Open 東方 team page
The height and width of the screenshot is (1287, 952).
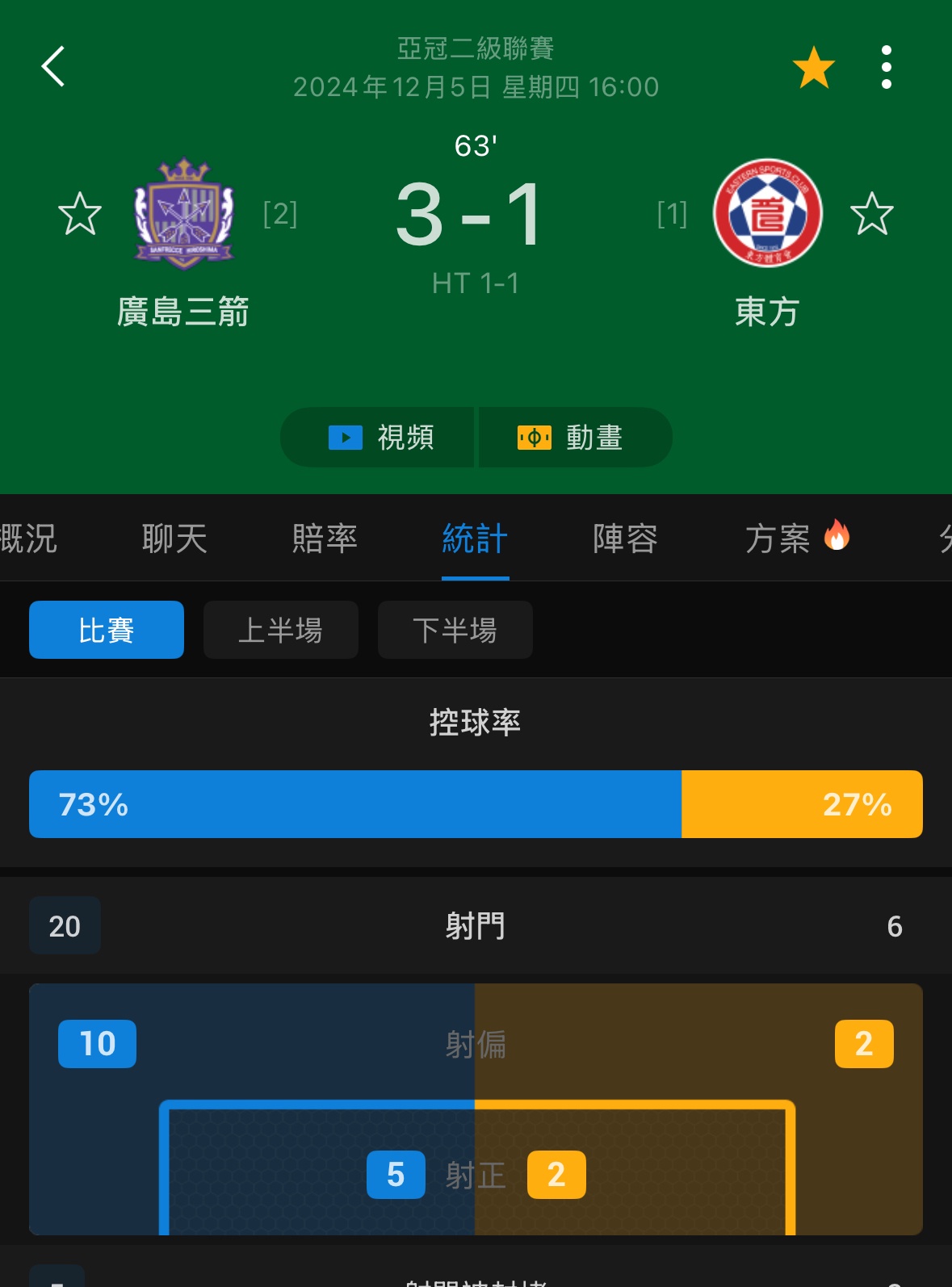coord(767,214)
